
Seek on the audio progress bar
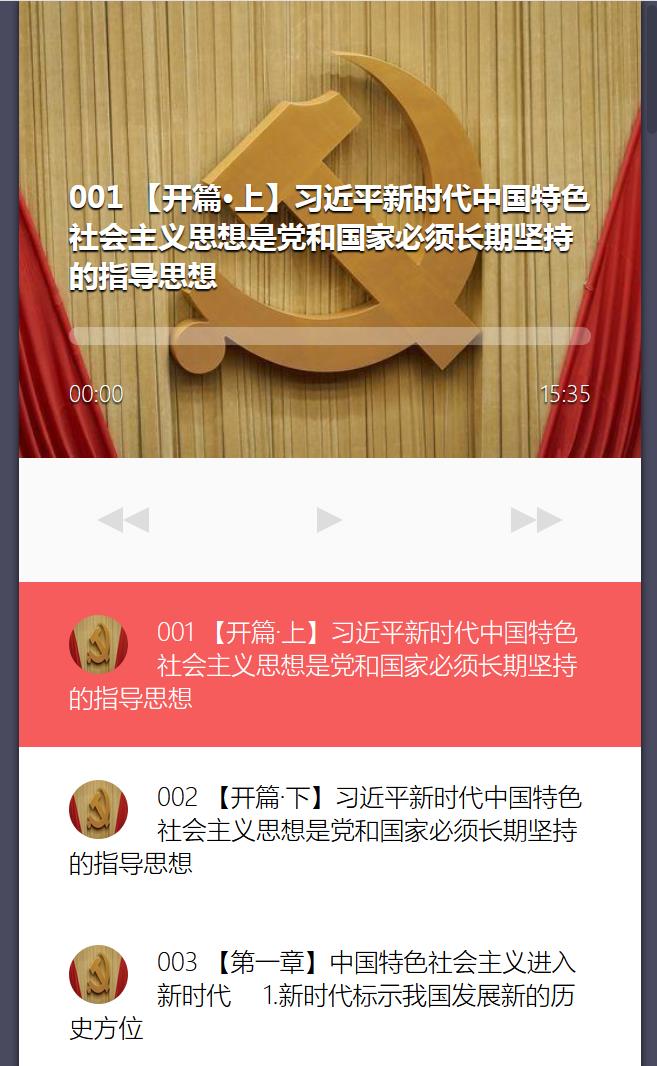pos(329,336)
